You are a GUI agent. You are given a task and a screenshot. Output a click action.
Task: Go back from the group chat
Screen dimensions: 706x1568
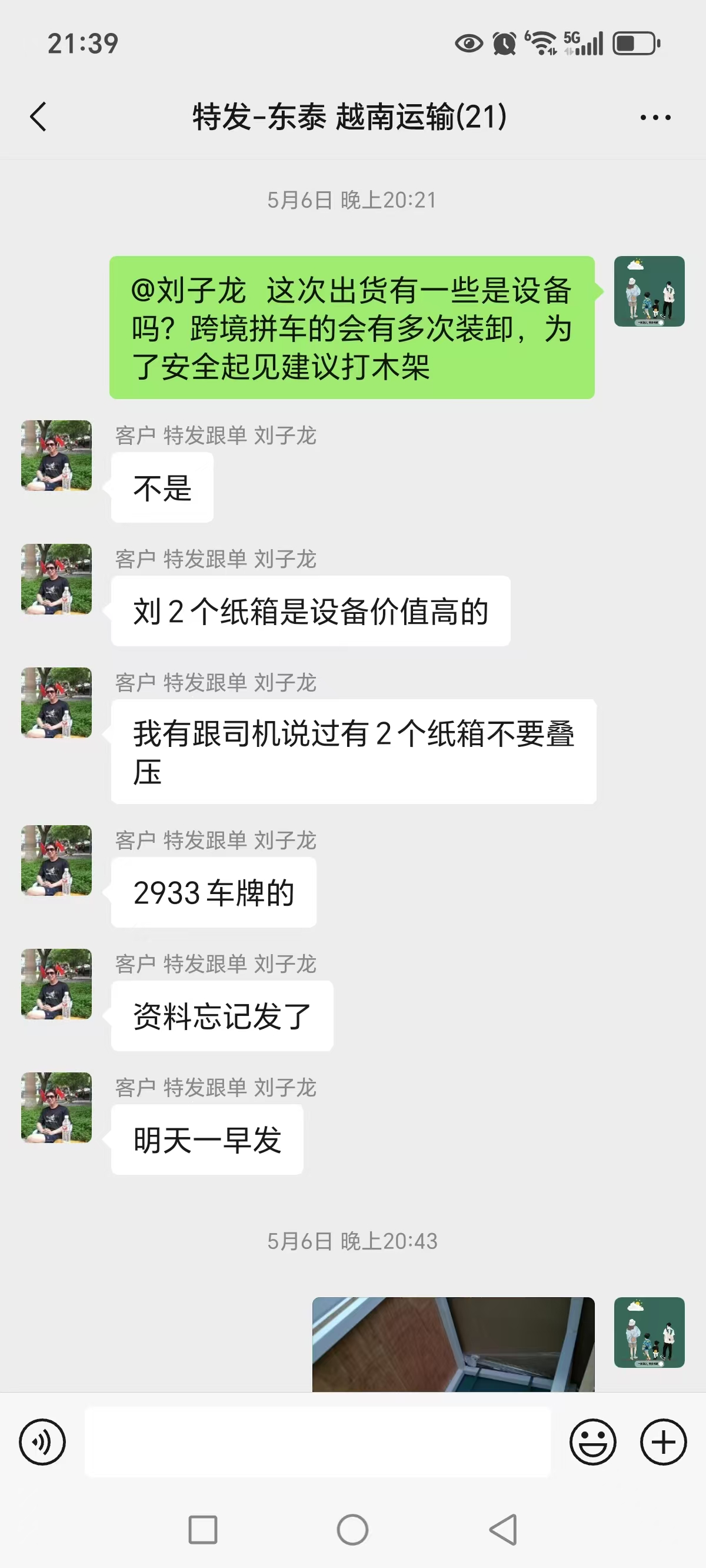(38, 117)
